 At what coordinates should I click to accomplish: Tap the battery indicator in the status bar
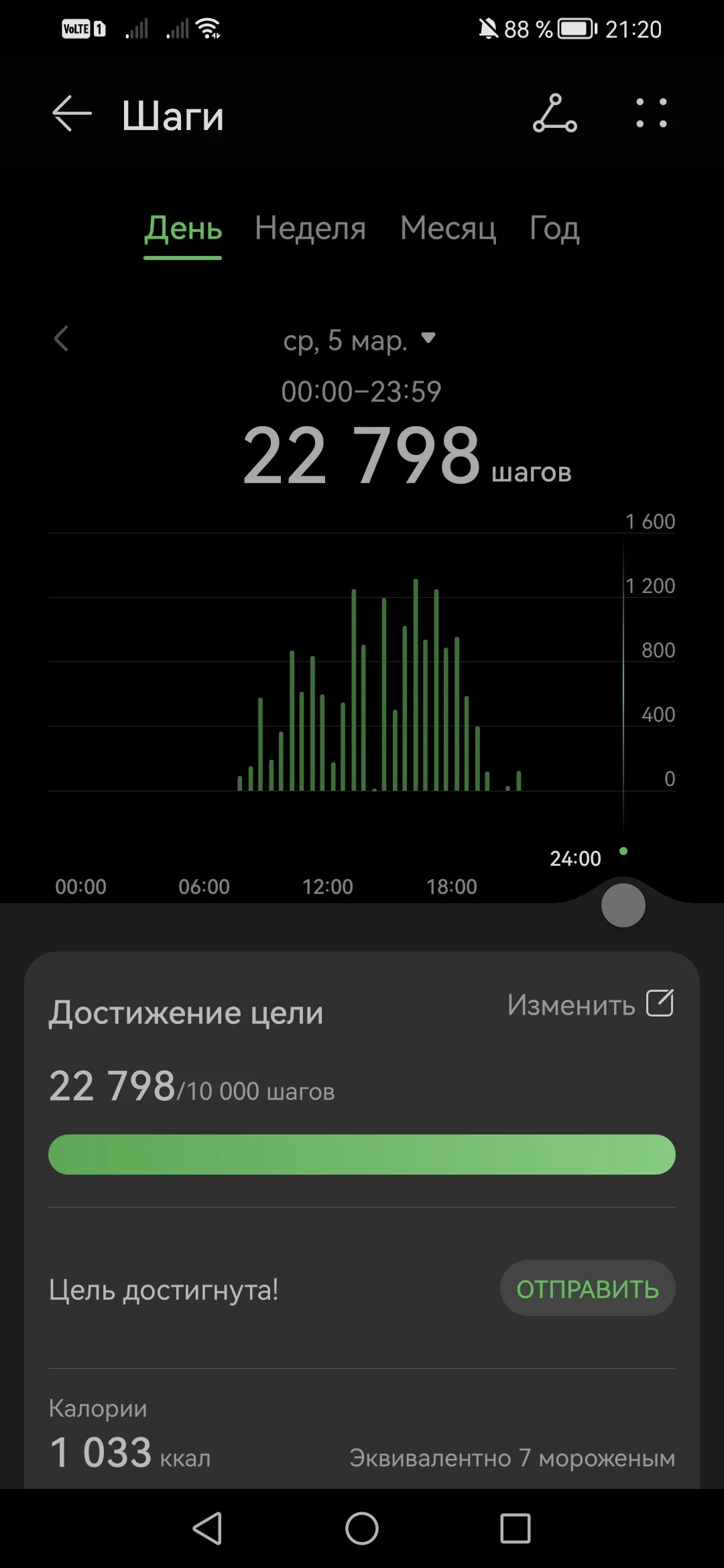(x=575, y=28)
